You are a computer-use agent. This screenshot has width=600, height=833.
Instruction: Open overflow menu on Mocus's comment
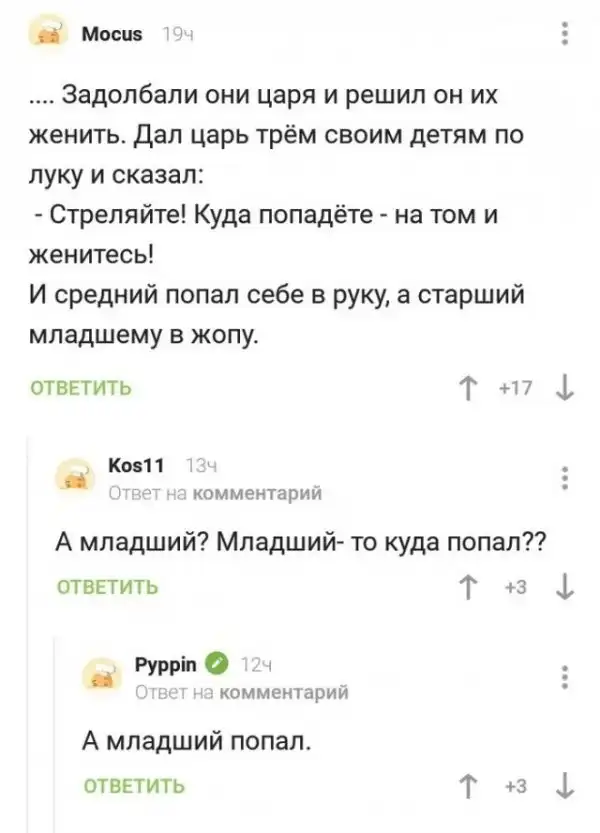click(x=565, y=36)
